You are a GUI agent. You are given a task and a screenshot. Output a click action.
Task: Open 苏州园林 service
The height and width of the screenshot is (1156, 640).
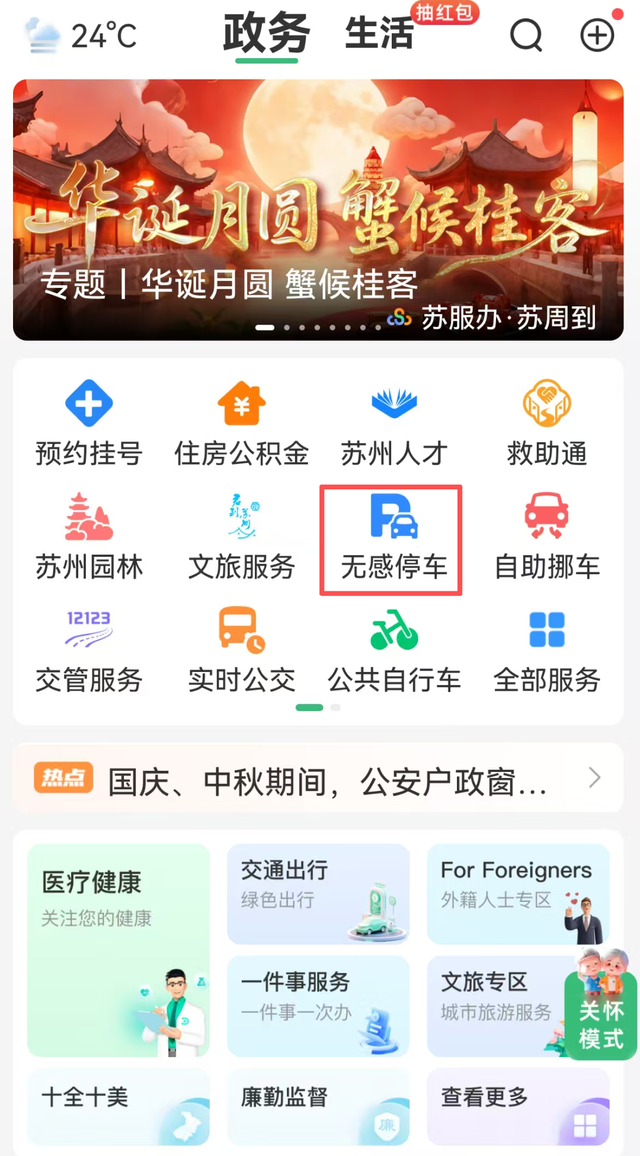88,538
